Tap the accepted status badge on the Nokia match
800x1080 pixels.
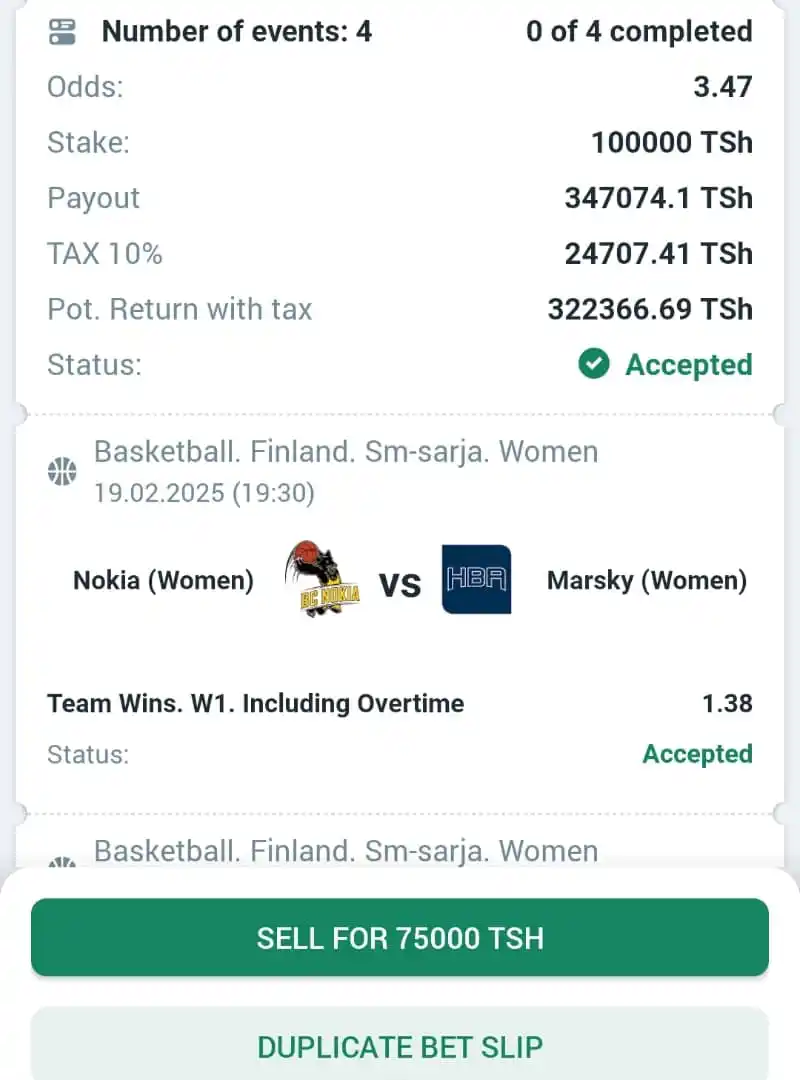[x=697, y=754]
